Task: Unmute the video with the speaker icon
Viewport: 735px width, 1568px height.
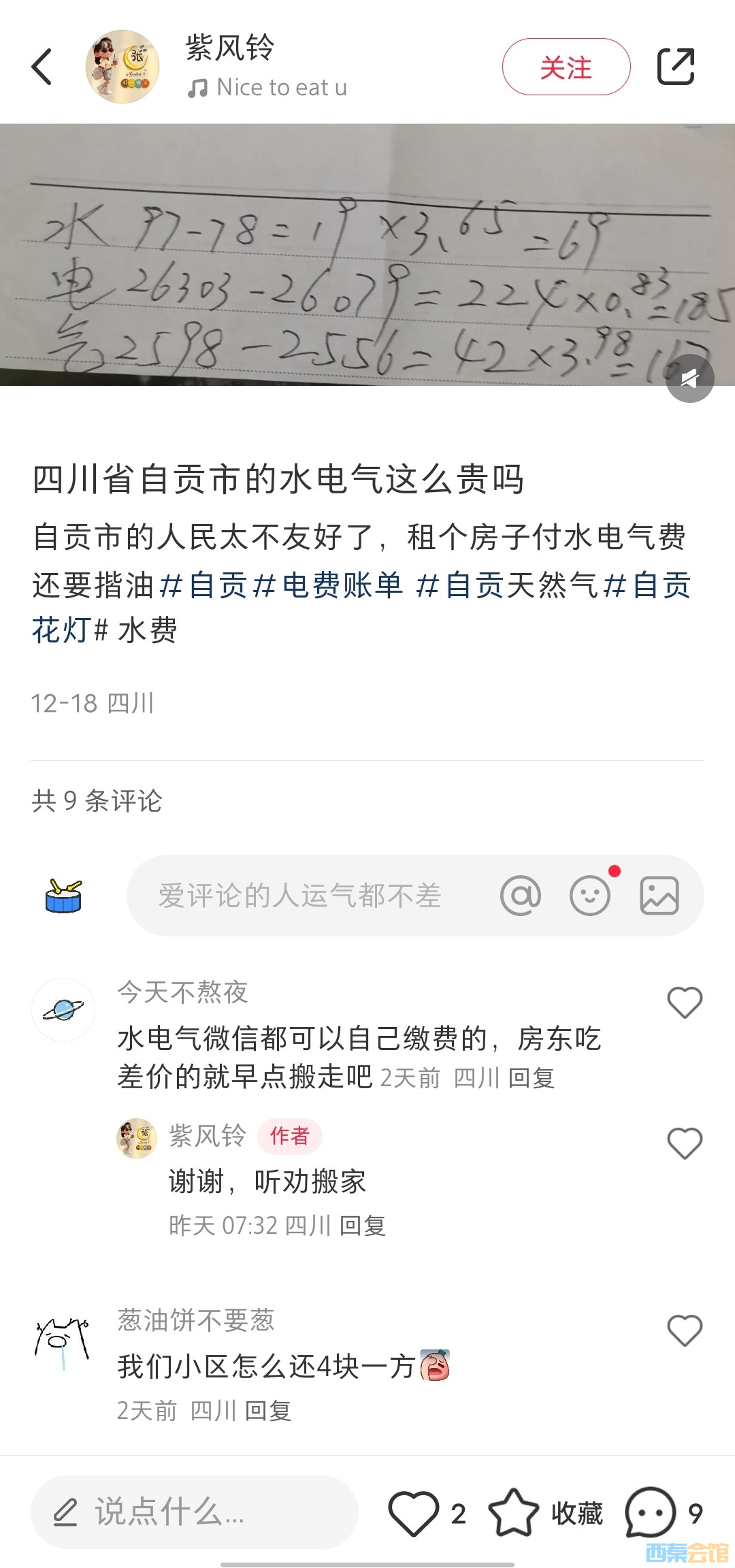Action: point(689,378)
